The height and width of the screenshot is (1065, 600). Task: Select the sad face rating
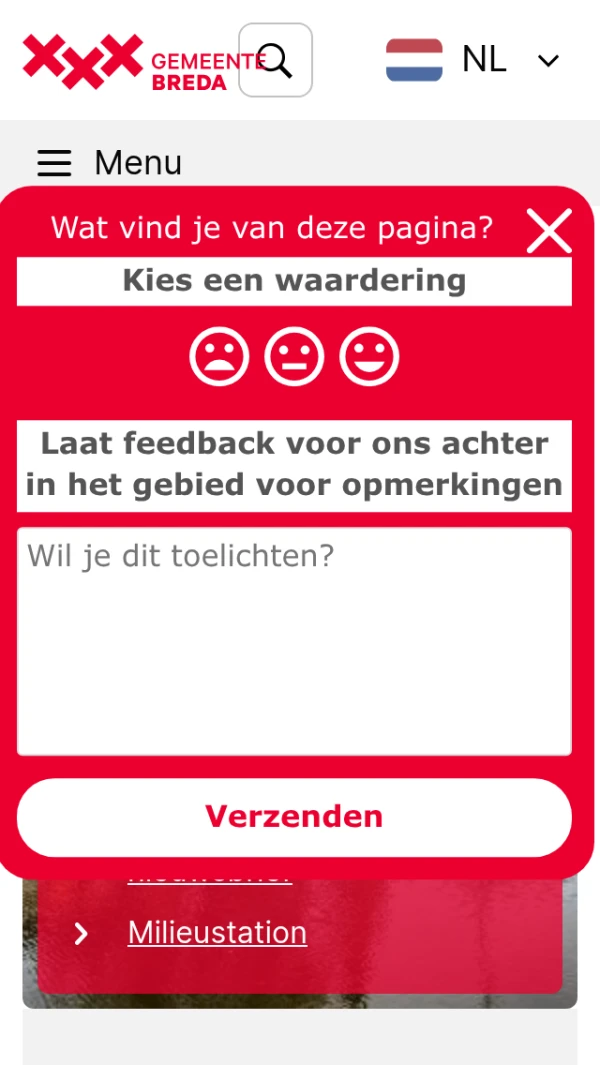point(219,356)
